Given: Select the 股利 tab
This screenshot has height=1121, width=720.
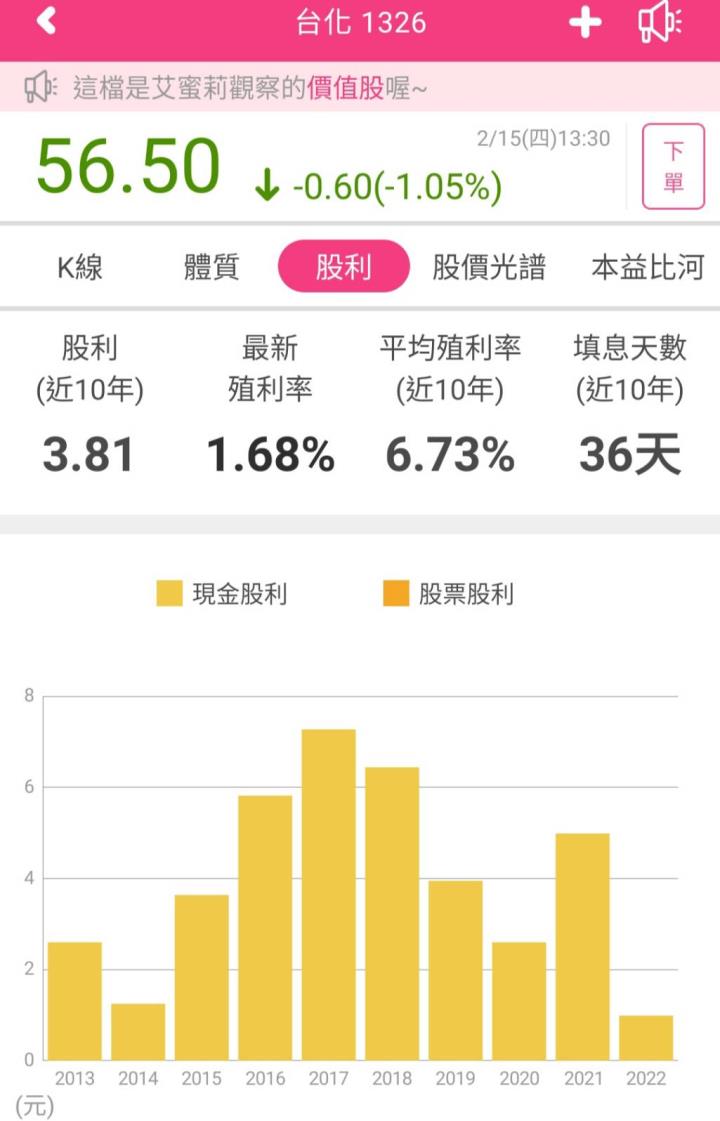Looking at the screenshot, I should 344,267.
